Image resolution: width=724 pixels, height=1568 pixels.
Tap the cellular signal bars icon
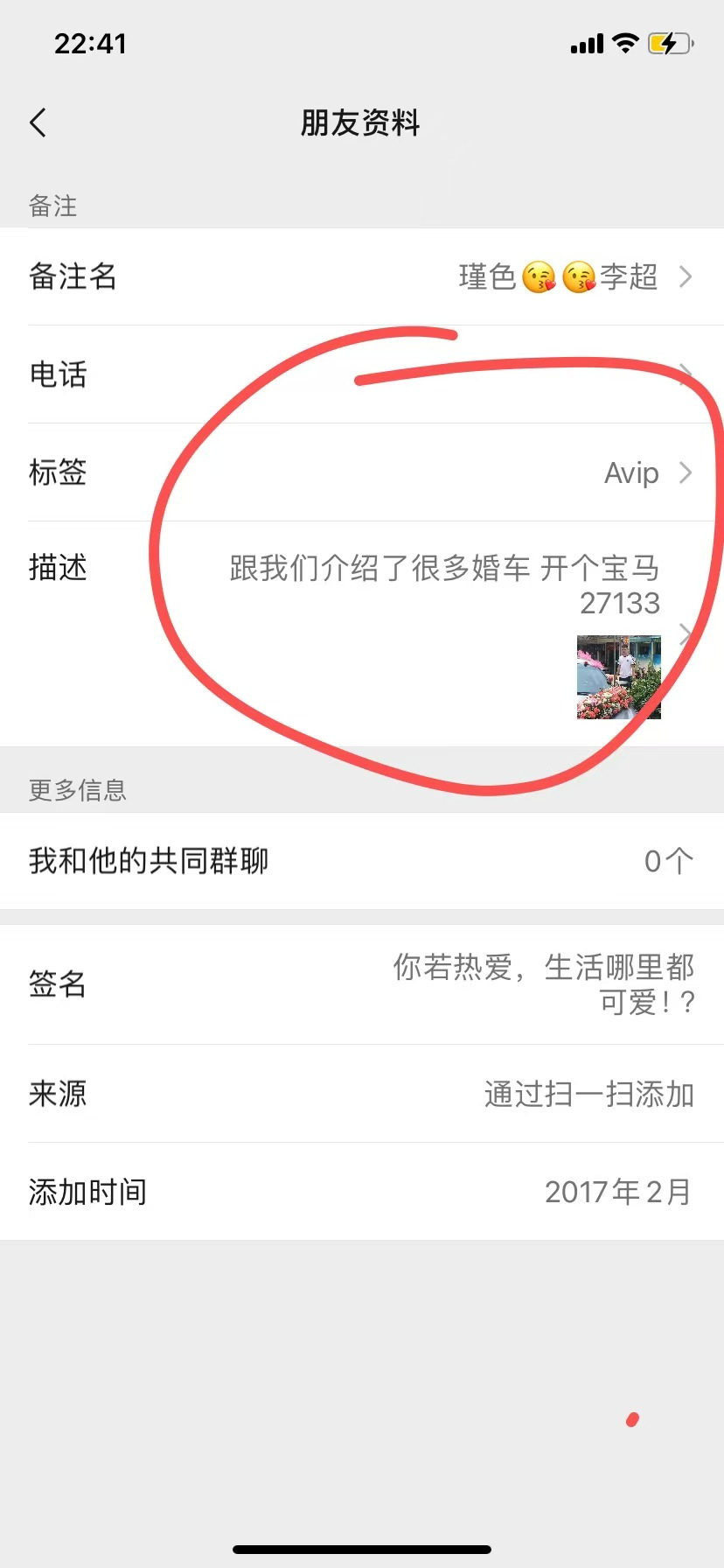(584, 42)
